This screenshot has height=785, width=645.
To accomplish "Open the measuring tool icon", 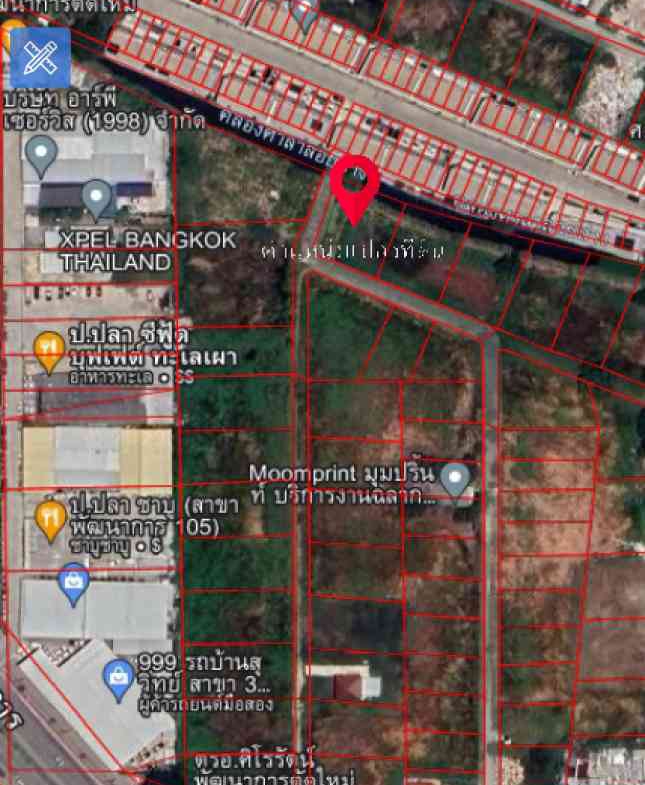I will pos(41,57).
